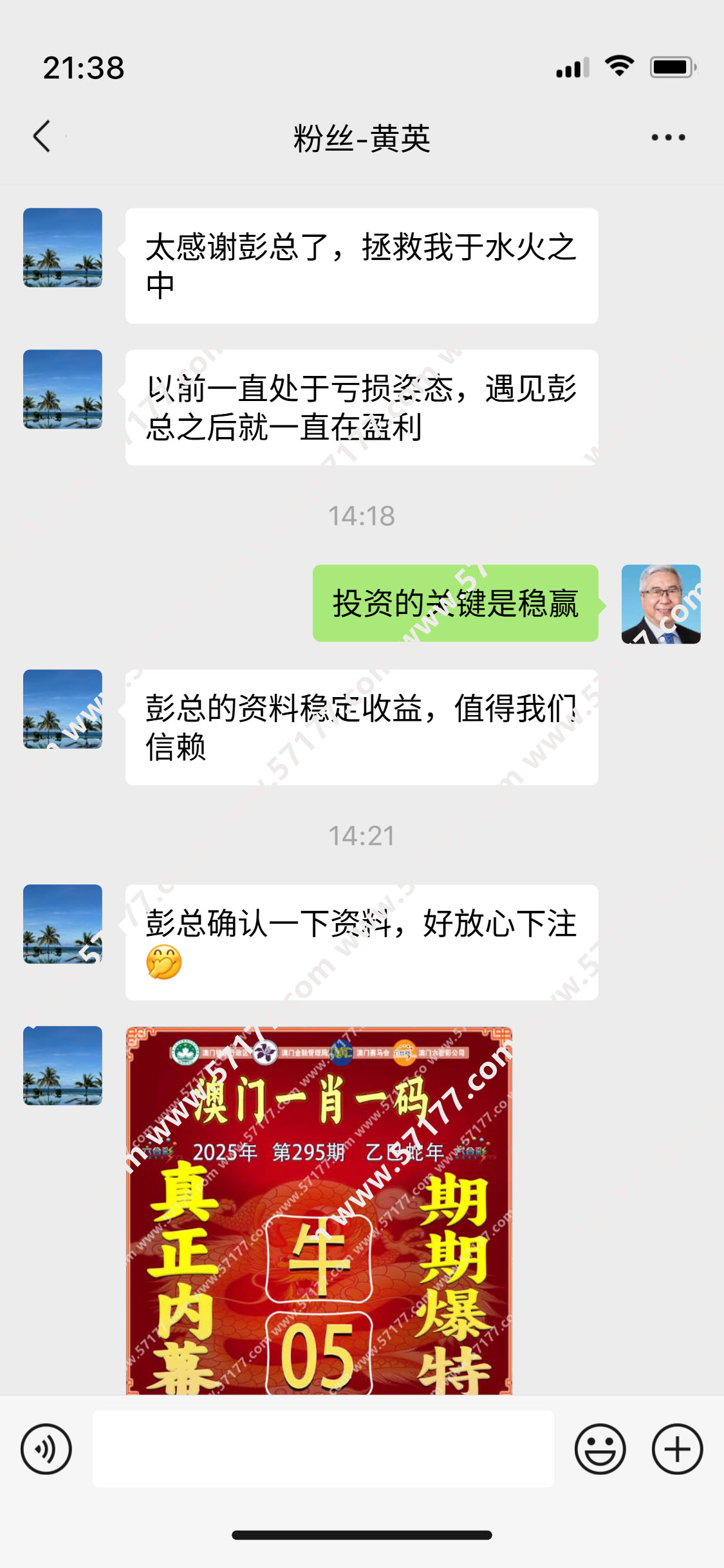Open sender's avatar beside 太感谢彭总了 message
This screenshot has width=724, height=1568.
62,247
